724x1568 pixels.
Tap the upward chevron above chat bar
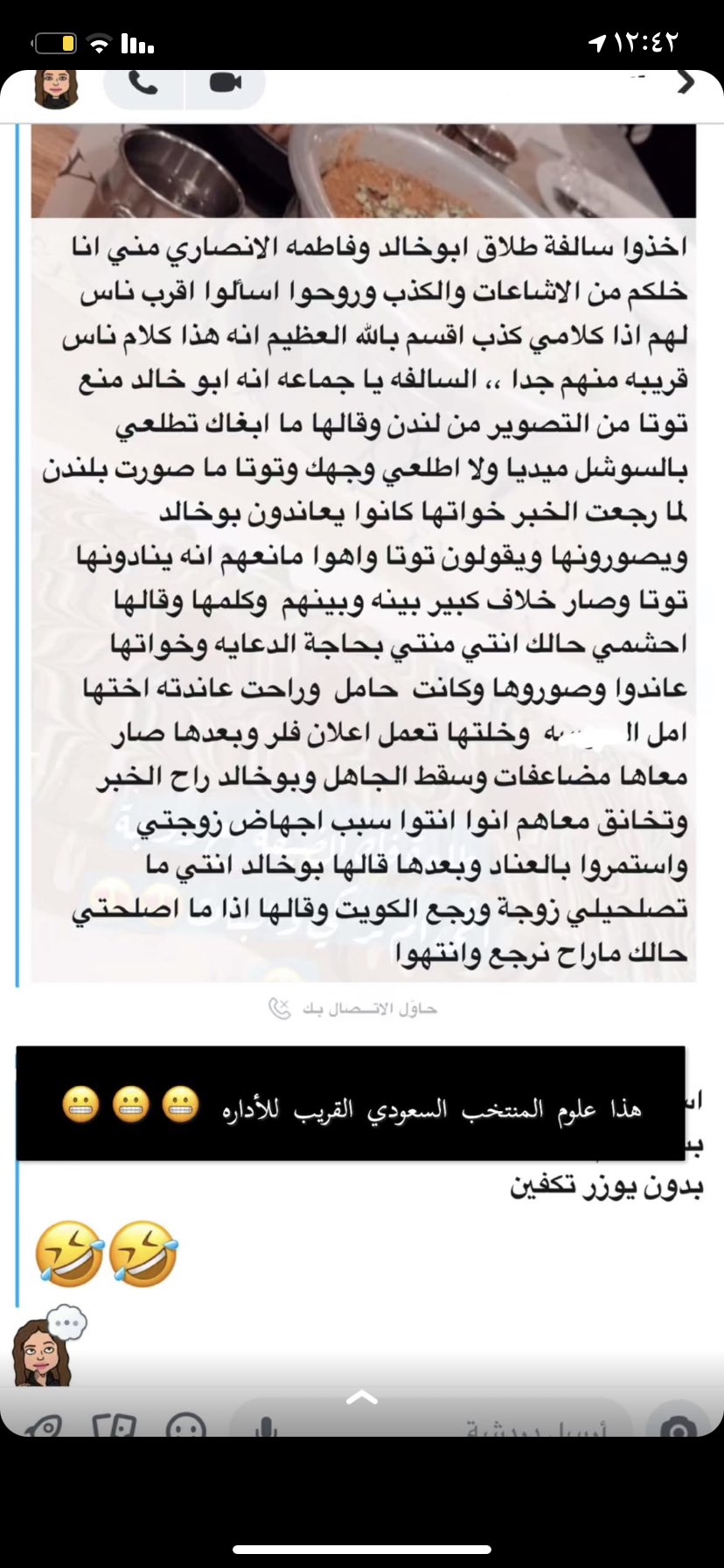click(362, 1397)
